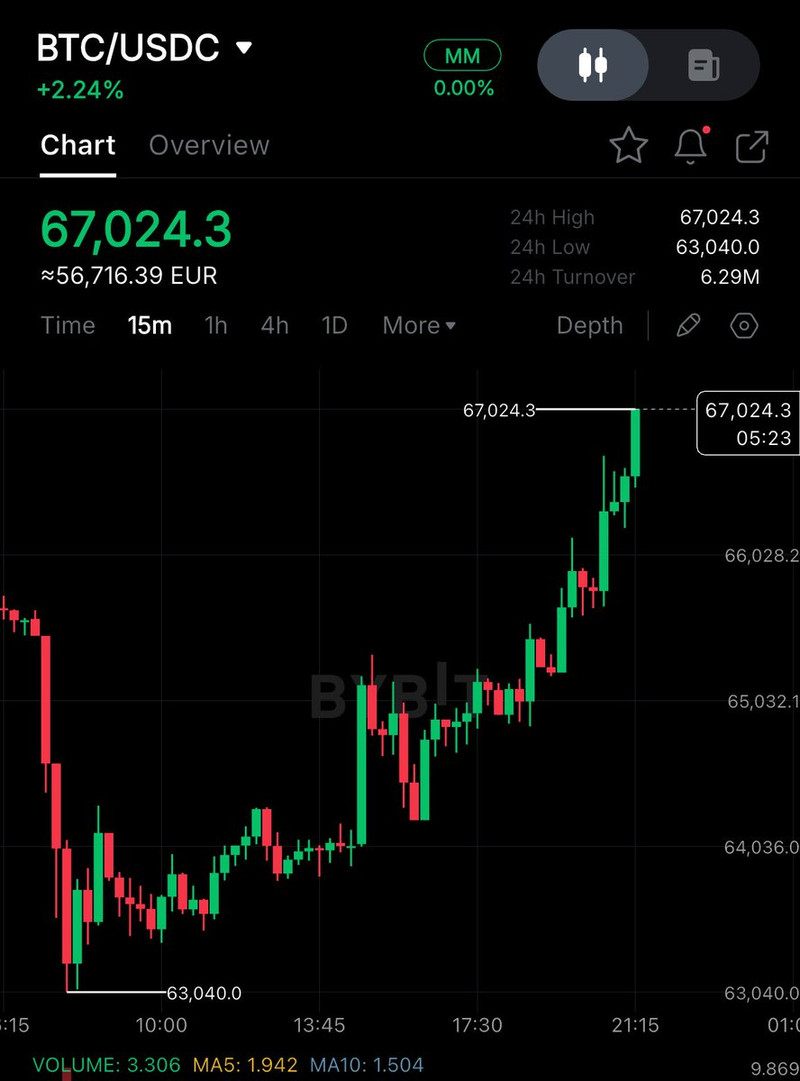
Task: Open the drawing tools pencil
Action: pos(688,325)
